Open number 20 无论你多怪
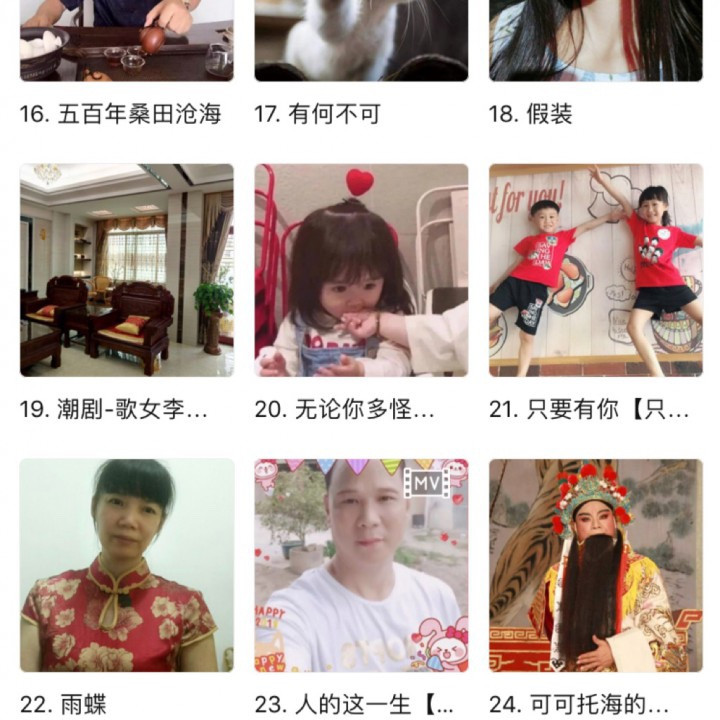This screenshot has height=720, width=720. click(361, 270)
